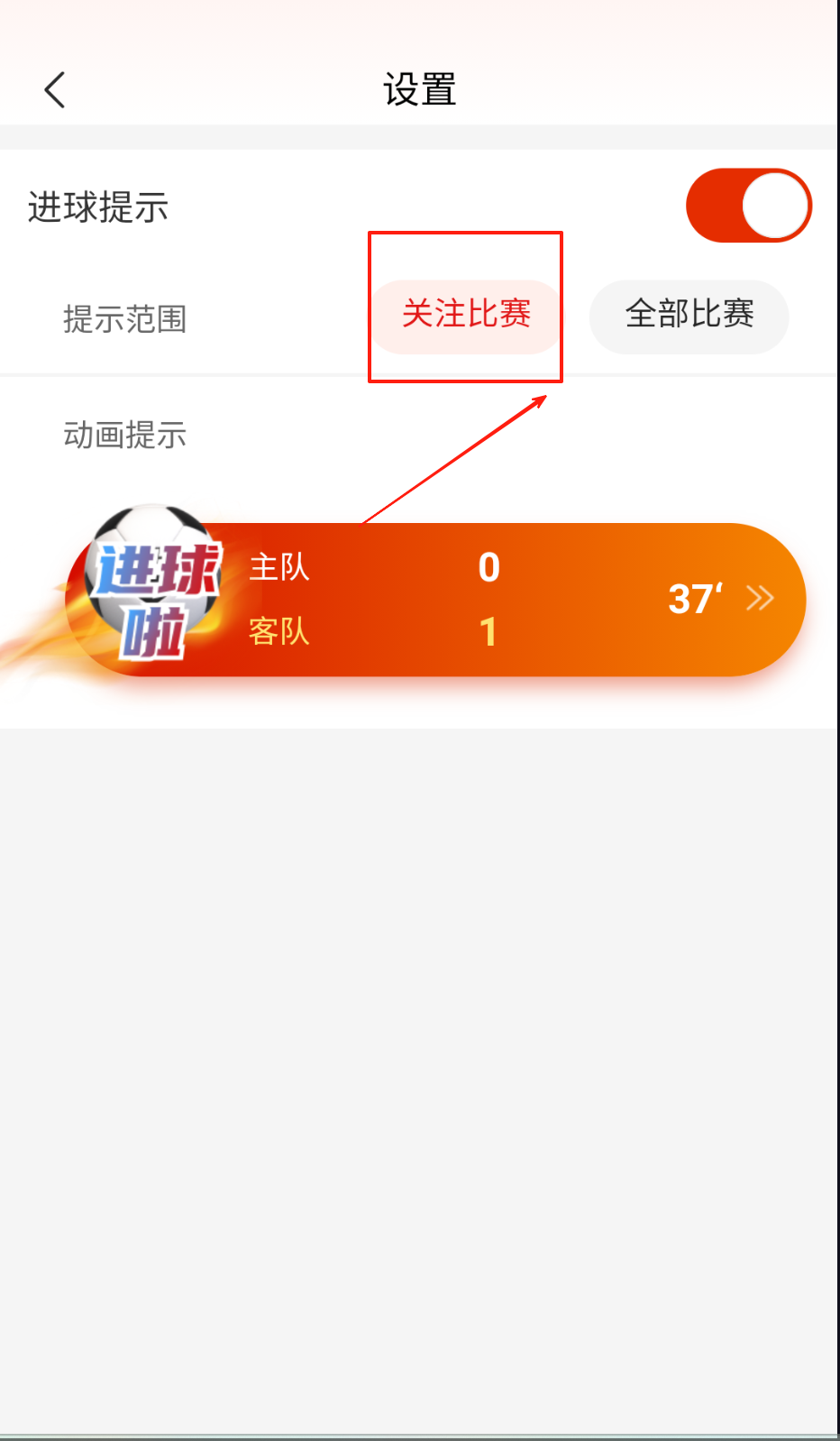The height and width of the screenshot is (1441, 840).
Task: Go back from the 设置 page
Action: 55,90
